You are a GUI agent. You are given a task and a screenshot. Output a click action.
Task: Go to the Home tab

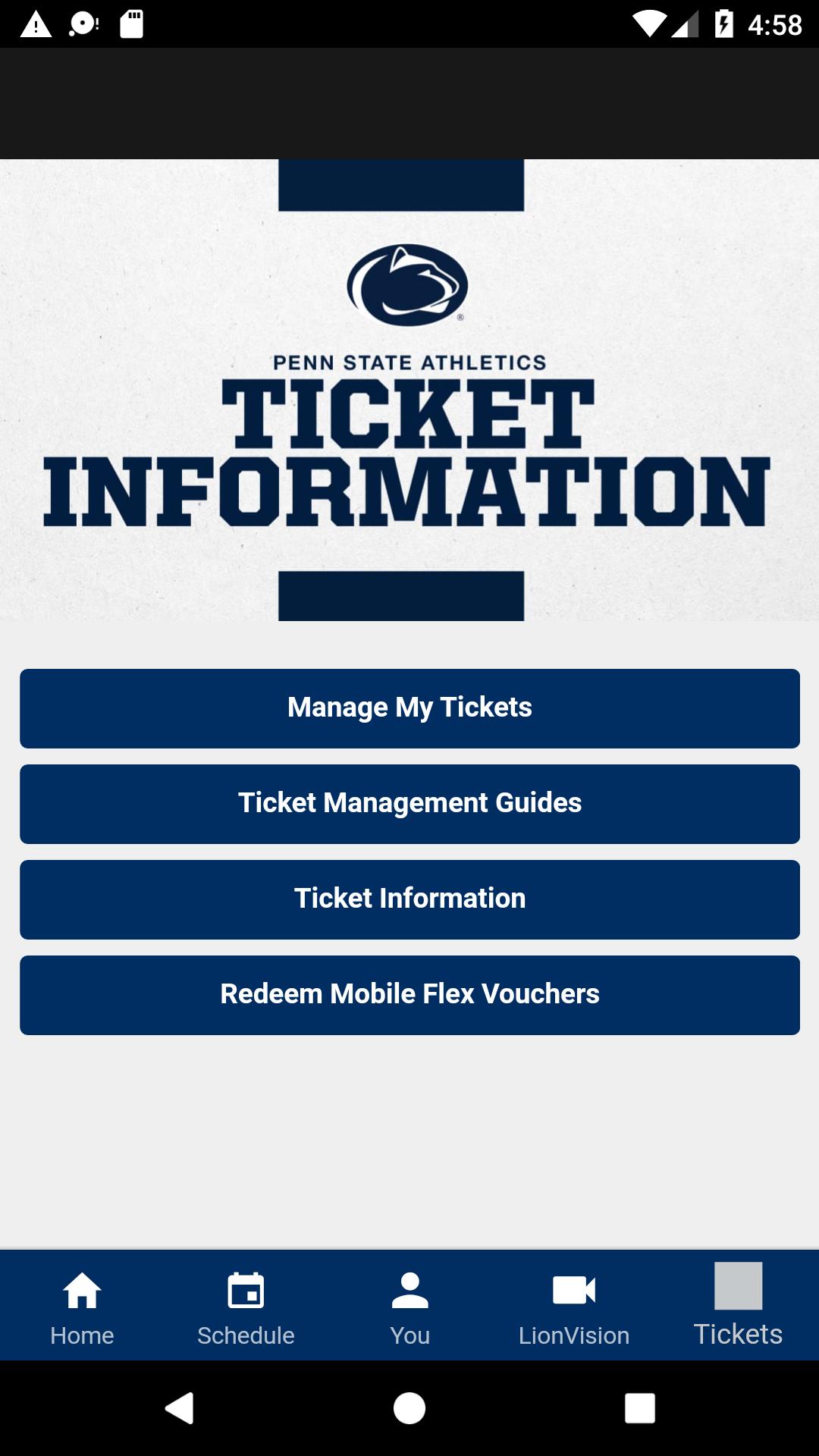click(x=82, y=1306)
